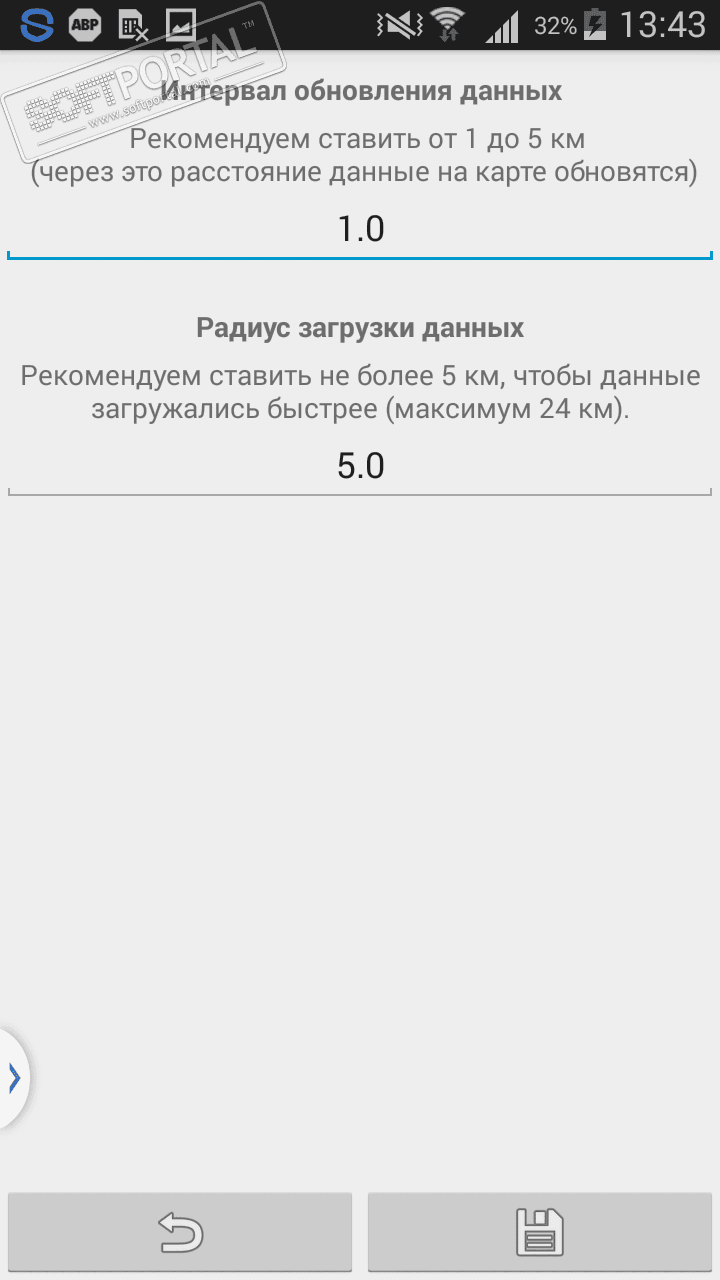Expand the side panel chevron handle
This screenshot has width=720, height=1280.
[x=14, y=1078]
